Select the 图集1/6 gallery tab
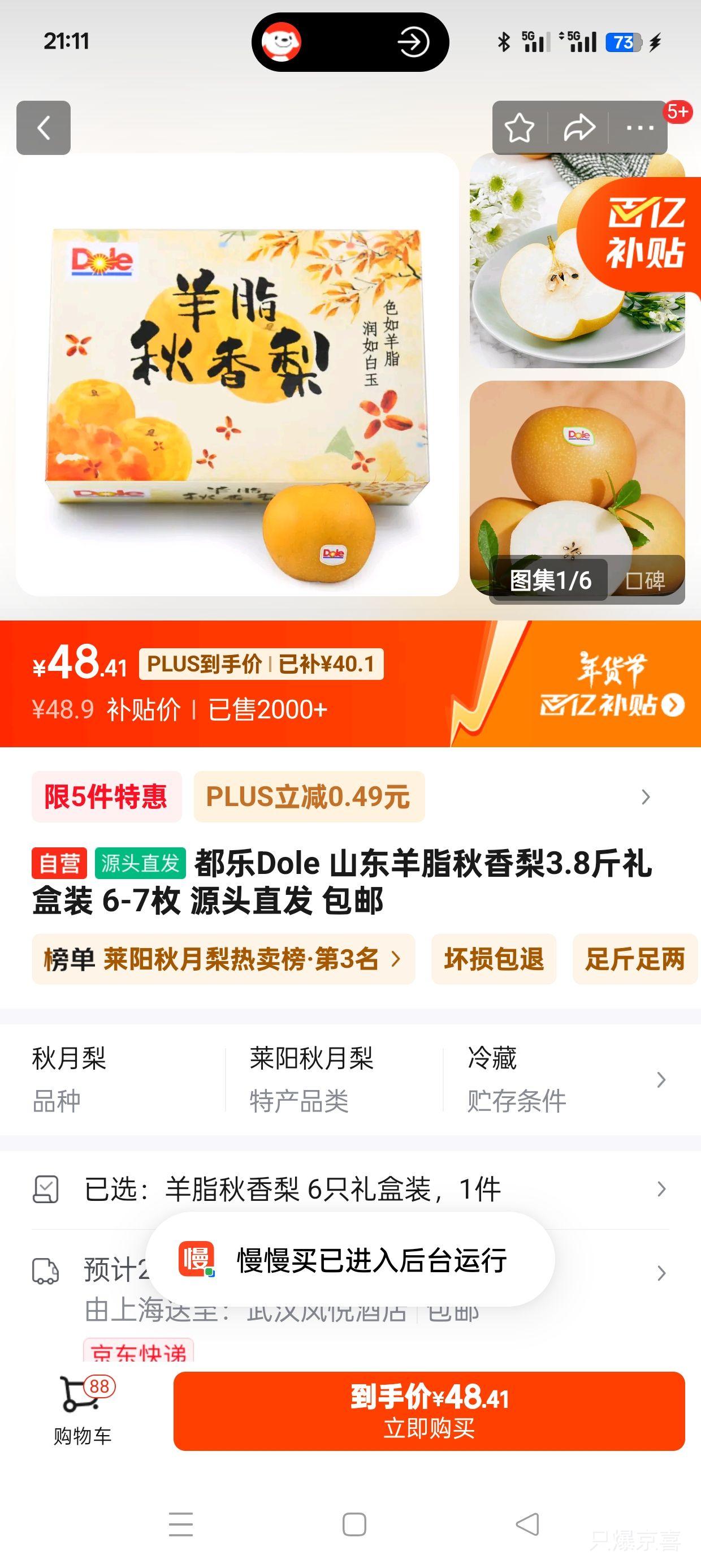This screenshot has height=1568, width=701. (550, 581)
